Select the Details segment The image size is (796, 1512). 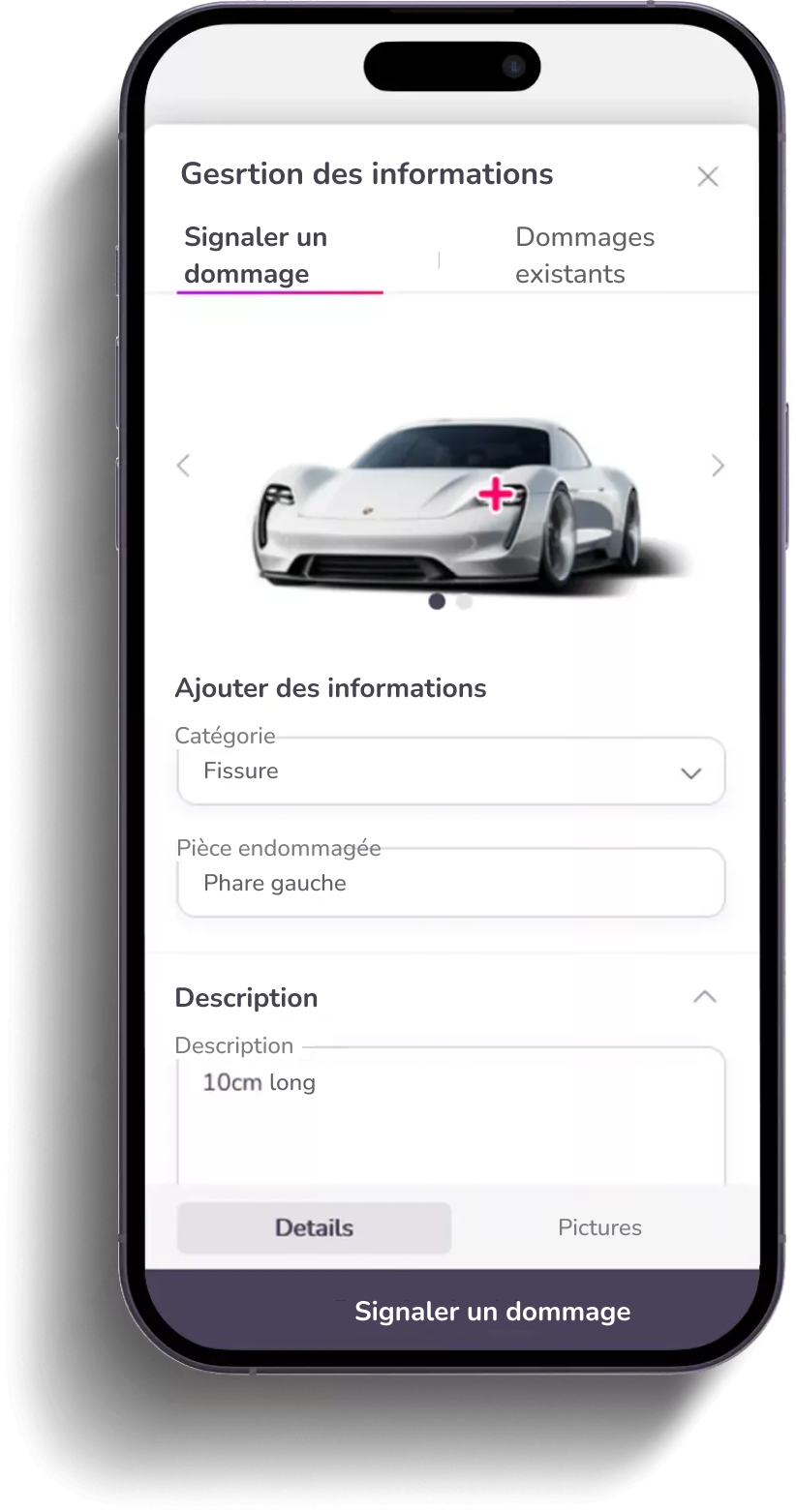coord(314,1227)
